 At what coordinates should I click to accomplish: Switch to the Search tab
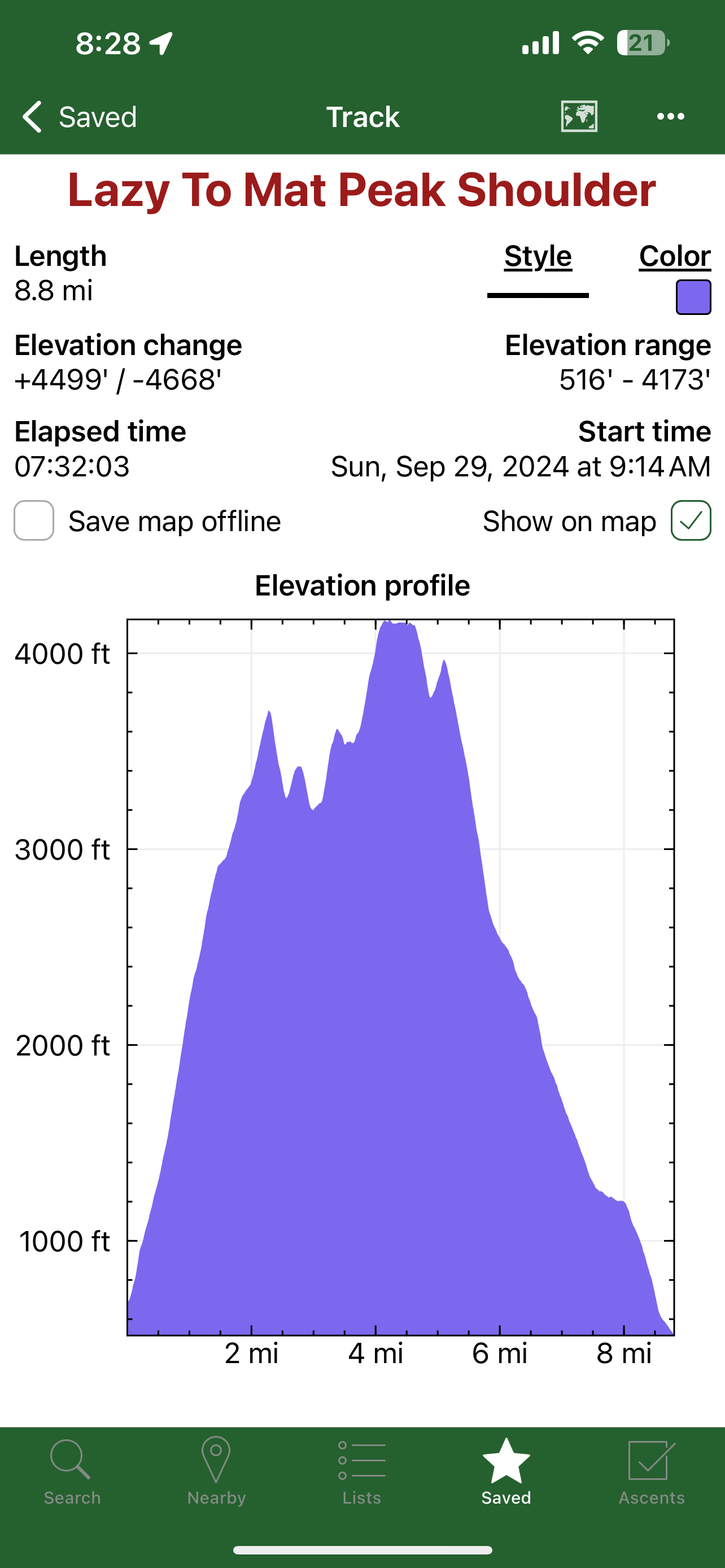point(72,1471)
